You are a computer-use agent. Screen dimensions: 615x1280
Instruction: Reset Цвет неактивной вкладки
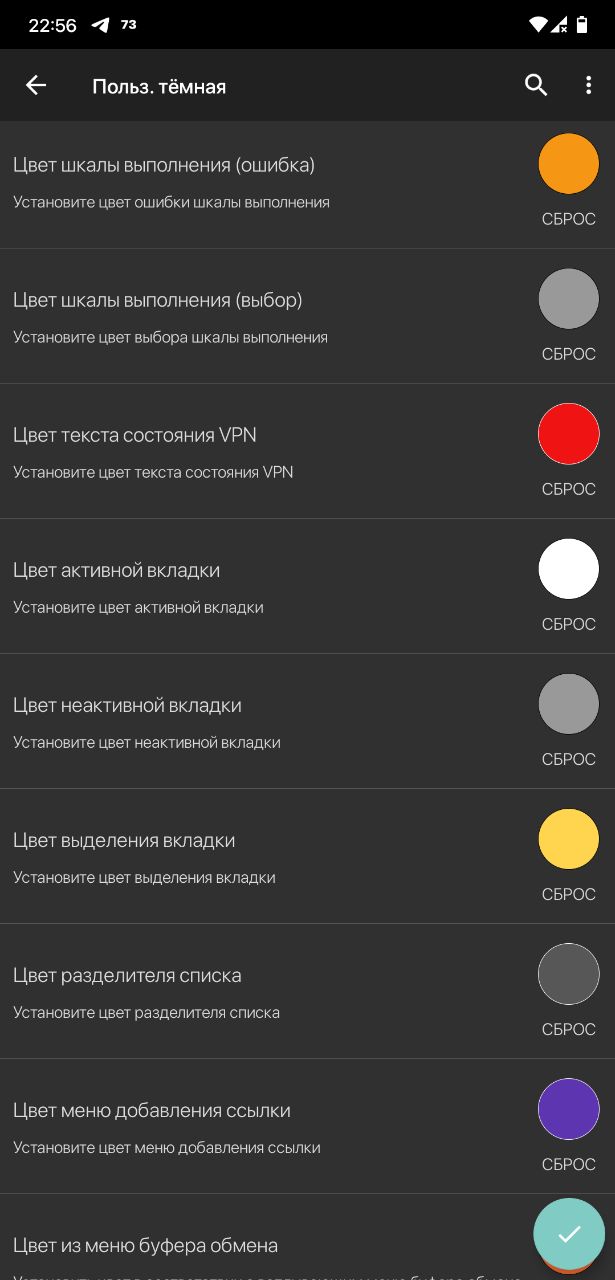tap(568, 759)
